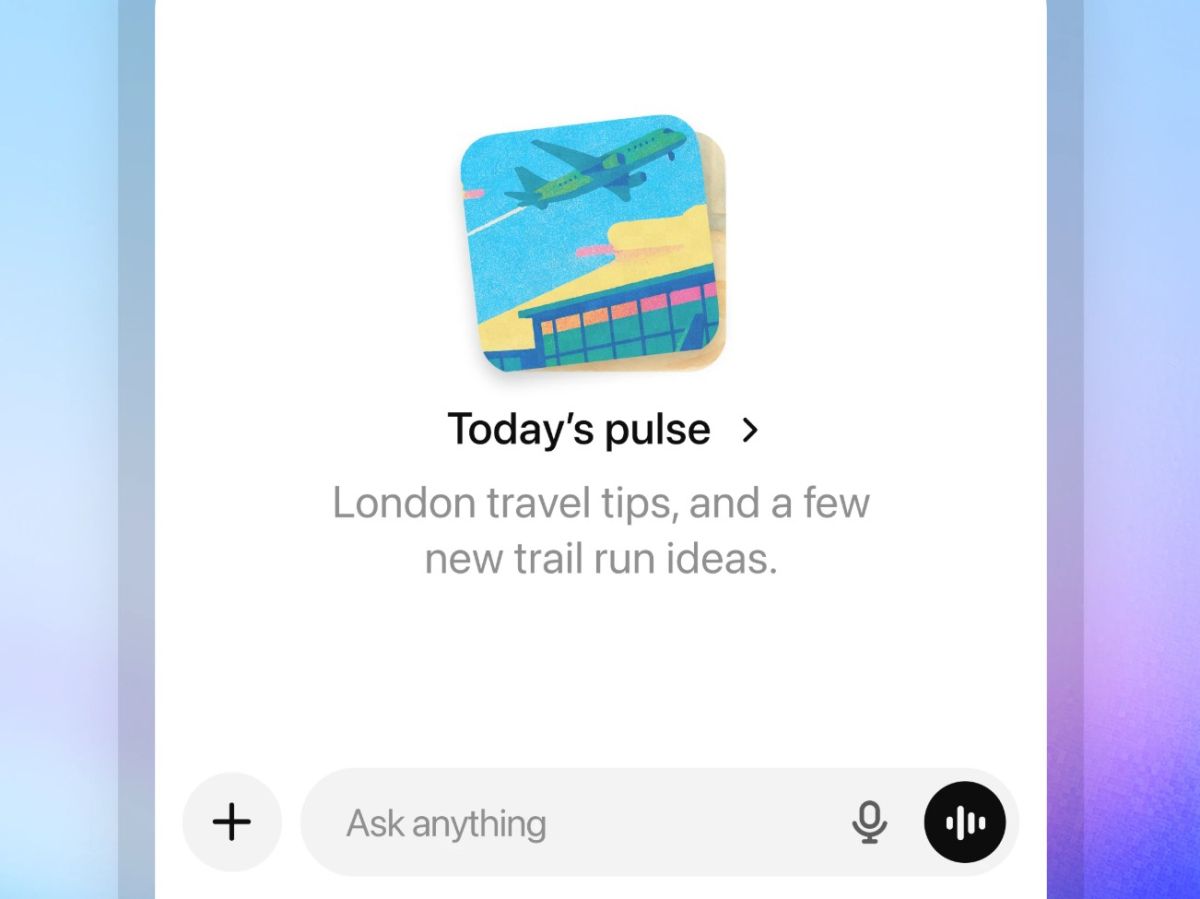The width and height of the screenshot is (1200, 899).
Task: Start dictation with the microphone icon
Action: click(869, 822)
